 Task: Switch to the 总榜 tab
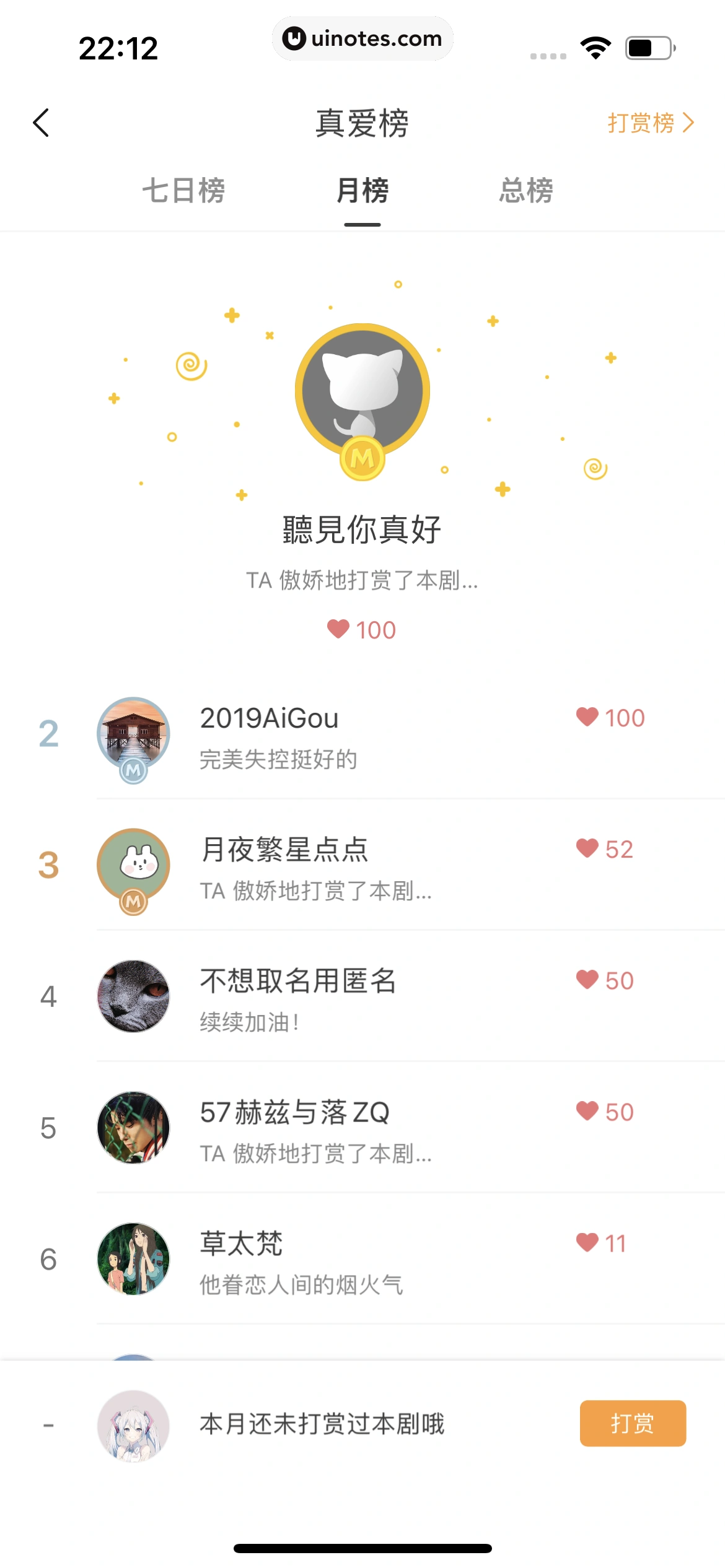[x=526, y=190]
